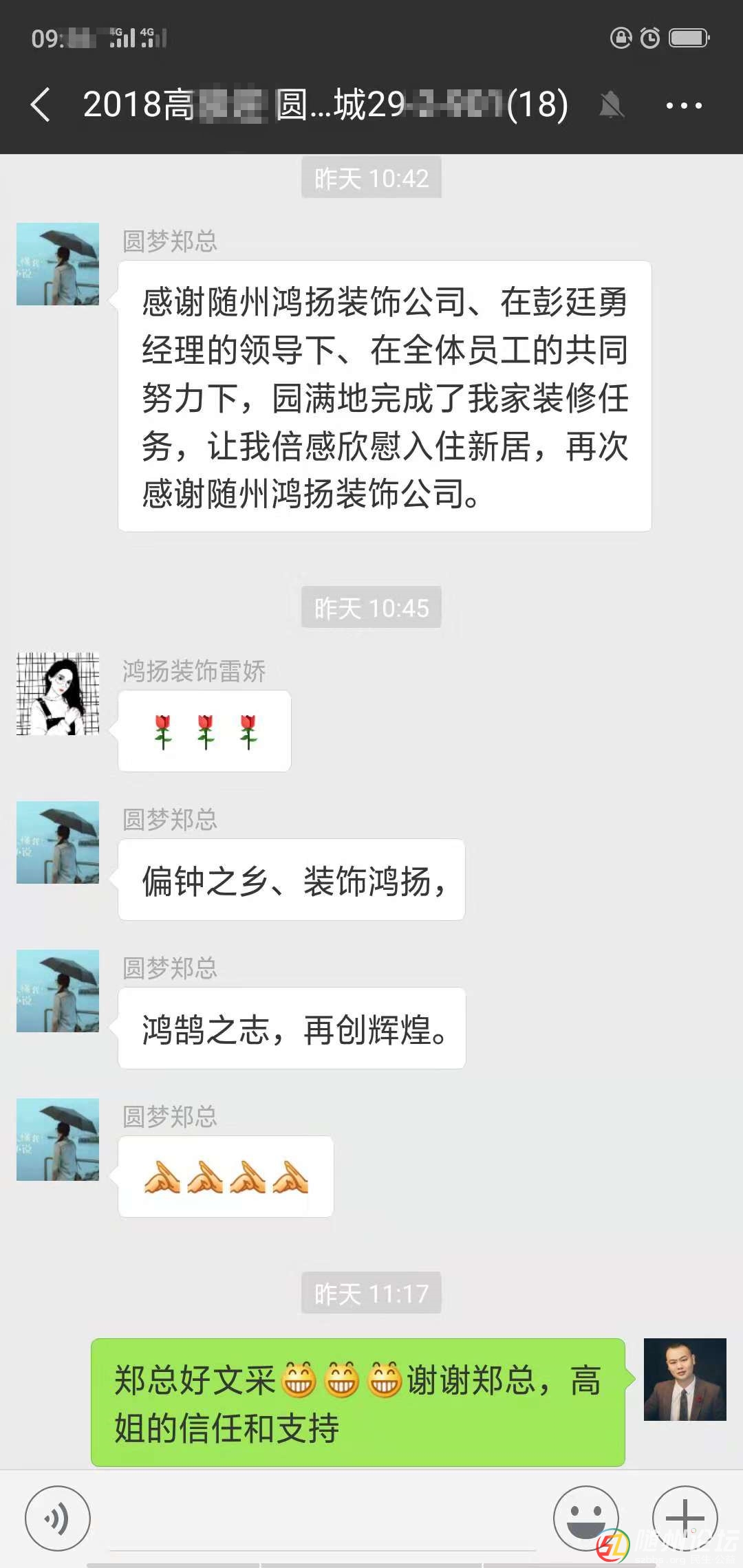The width and height of the screenshot is (743, 1568).
Task: Switch to voice message input
Action: 58,1518
